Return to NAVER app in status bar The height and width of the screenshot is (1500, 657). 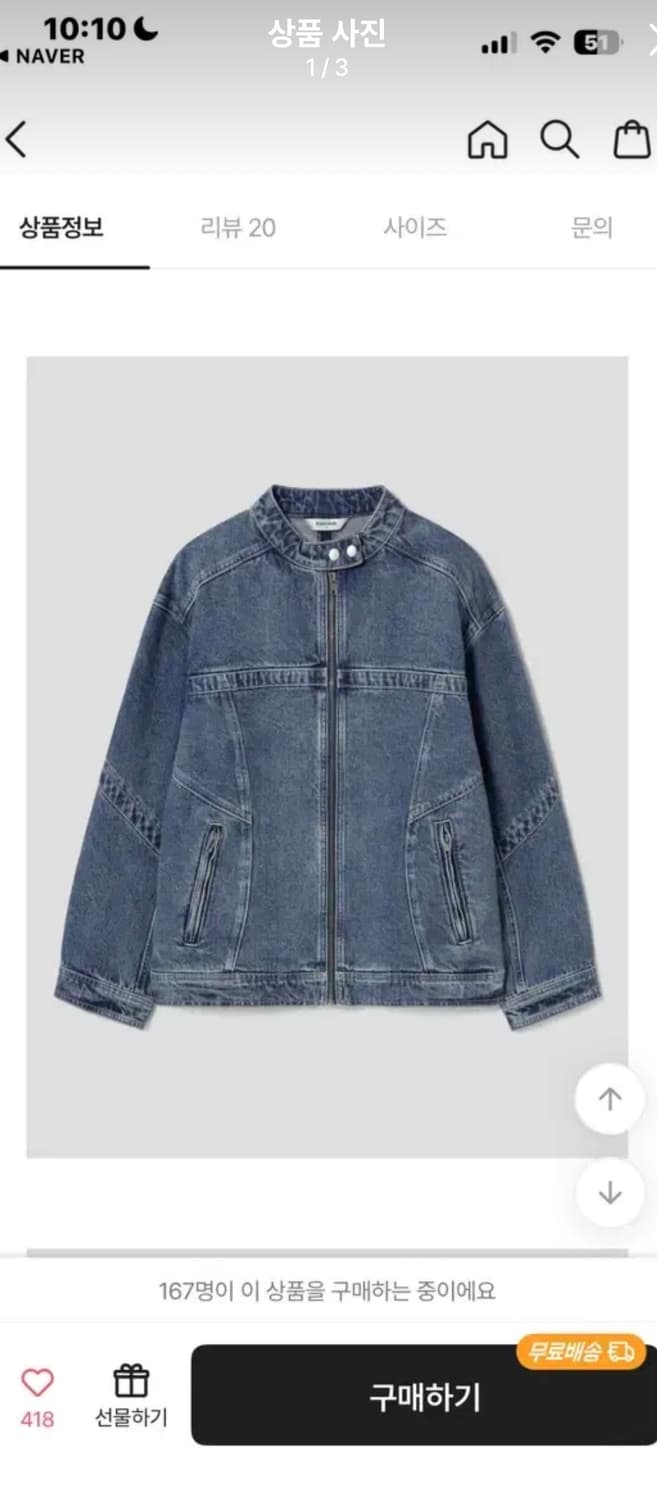pos(42,57)
